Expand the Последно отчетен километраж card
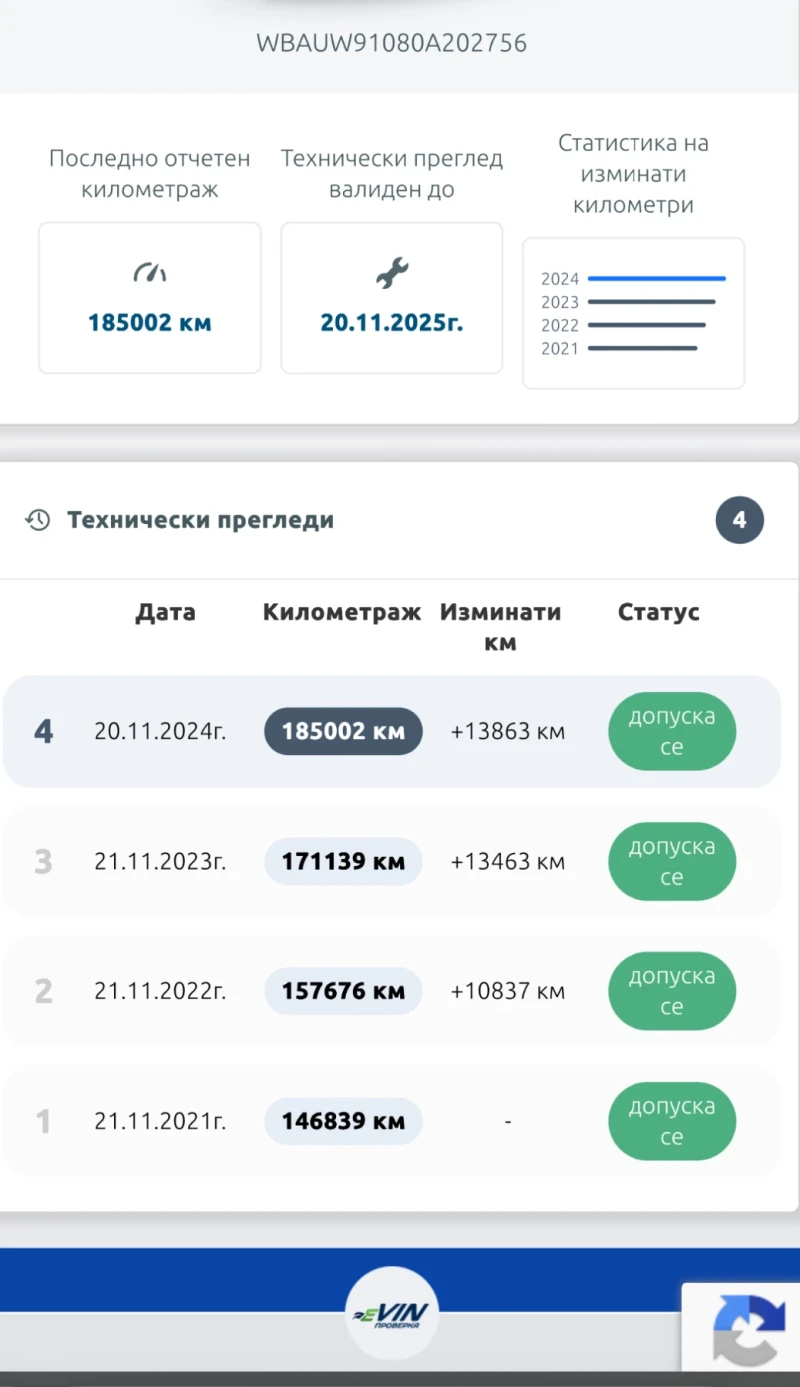 tap(149, 297)
